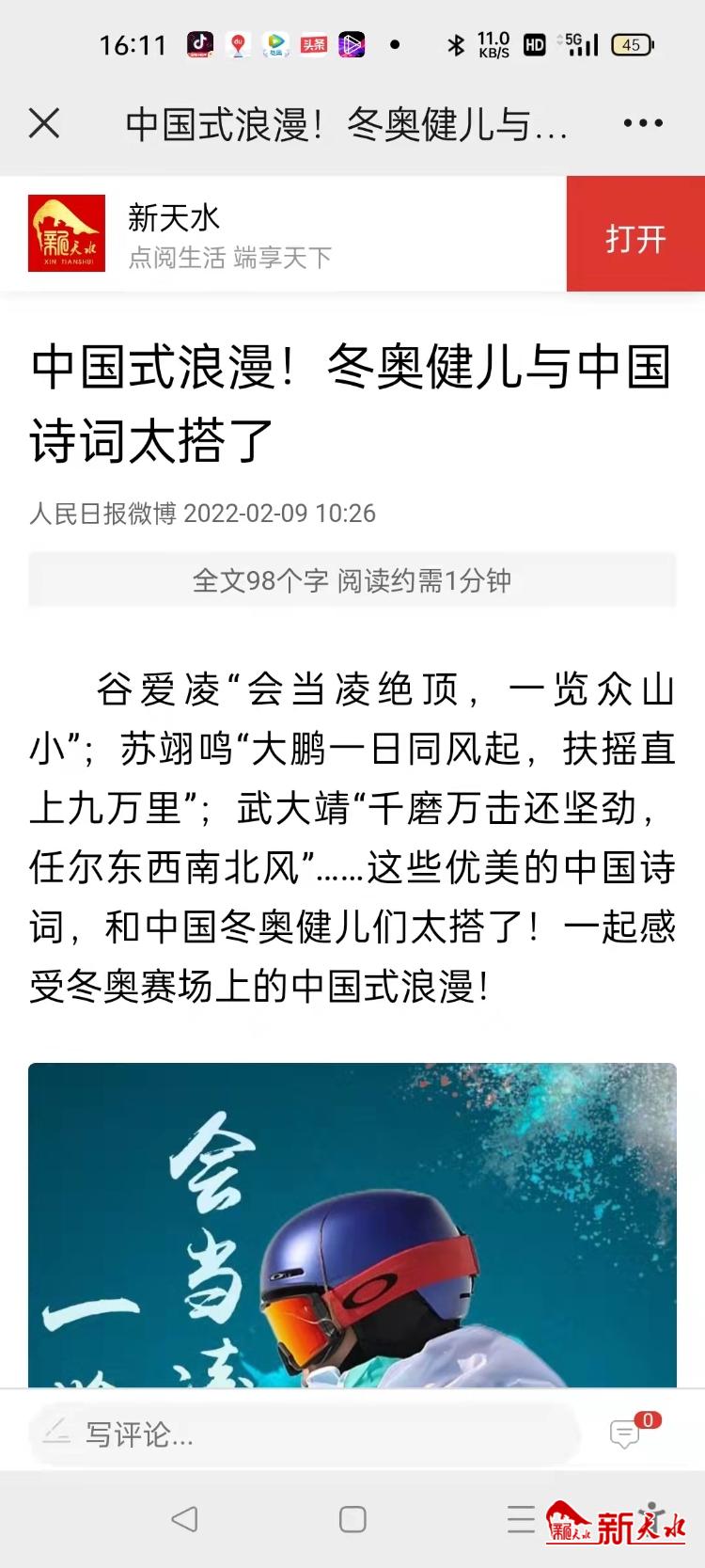Open the three-dot overflow menu

(643, 123)
